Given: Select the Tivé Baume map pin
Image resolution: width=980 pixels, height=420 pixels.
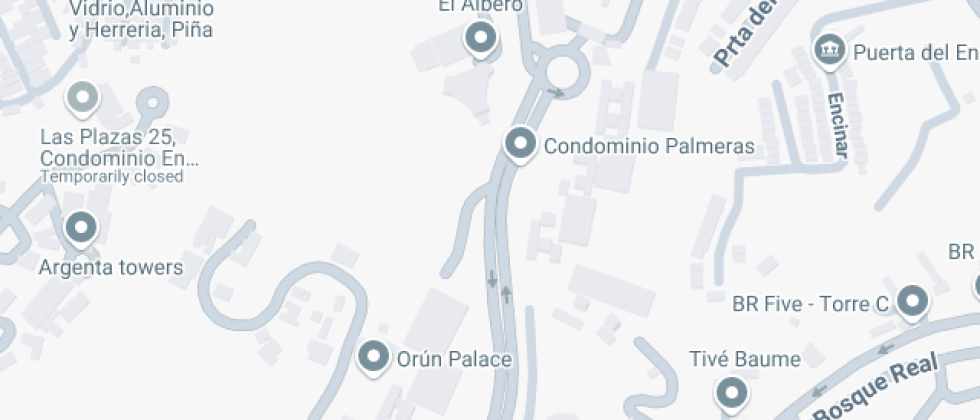Looking at the screenshot, I should 733,391.
